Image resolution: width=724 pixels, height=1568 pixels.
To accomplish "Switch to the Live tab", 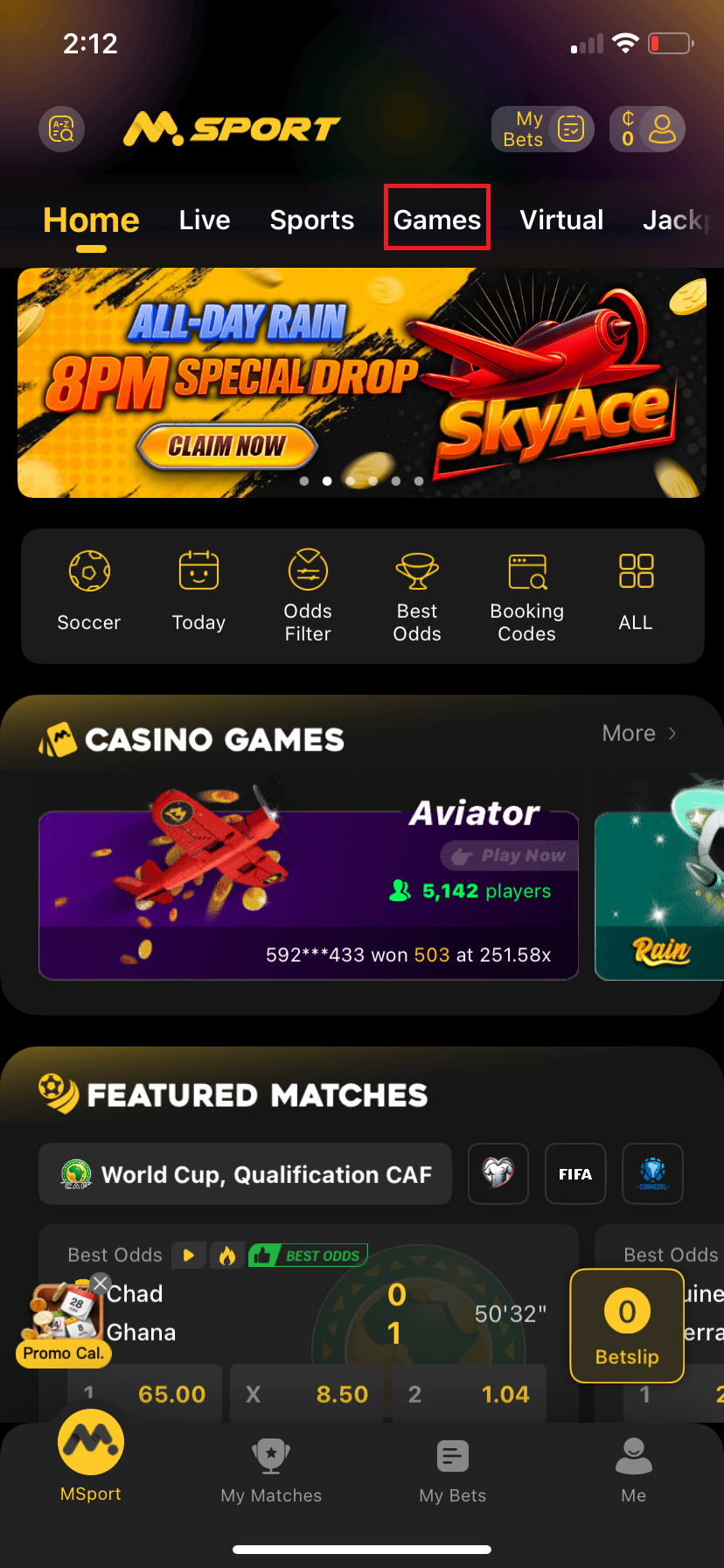I will point(205,220).
